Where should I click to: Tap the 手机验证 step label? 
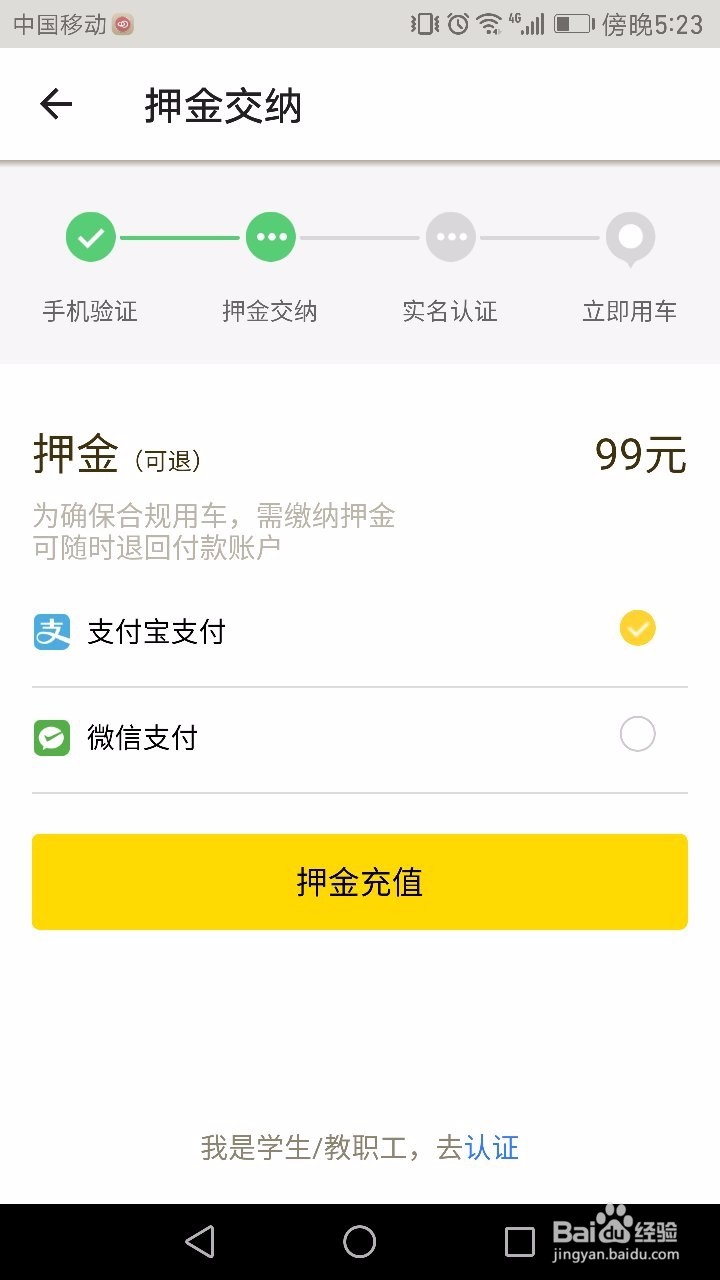pos(90,311)
